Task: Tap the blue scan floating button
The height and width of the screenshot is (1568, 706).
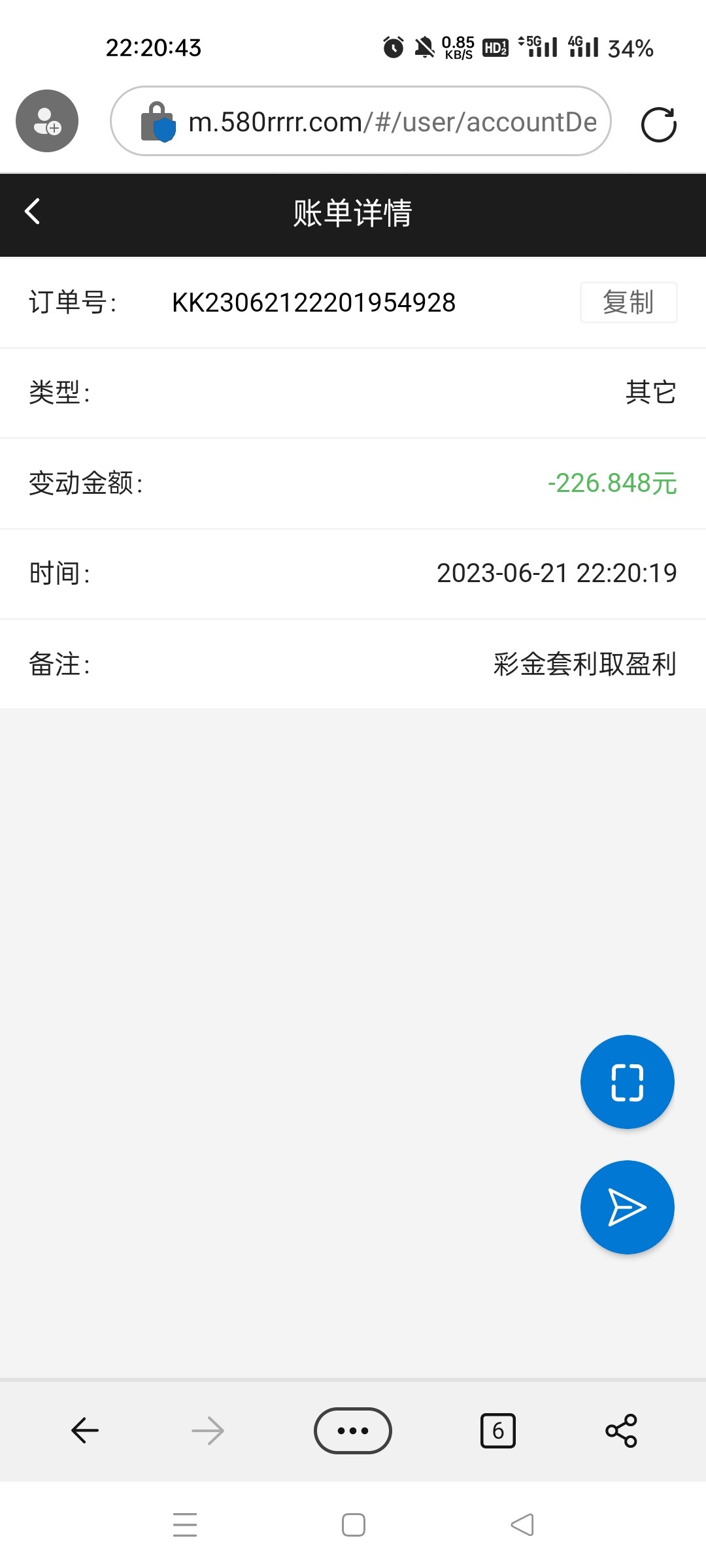Action: [627, 1082]
